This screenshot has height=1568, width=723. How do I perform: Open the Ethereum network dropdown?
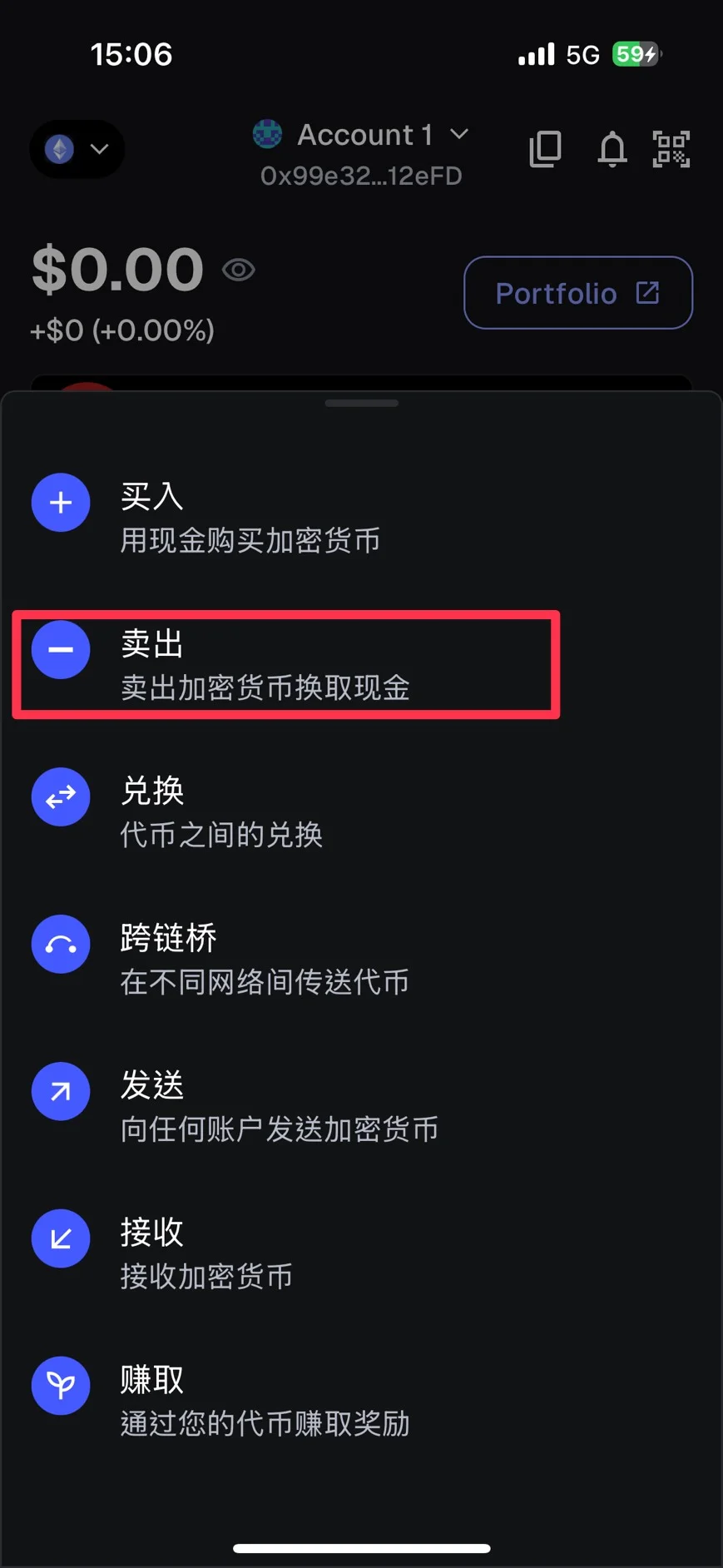point(77,150)
